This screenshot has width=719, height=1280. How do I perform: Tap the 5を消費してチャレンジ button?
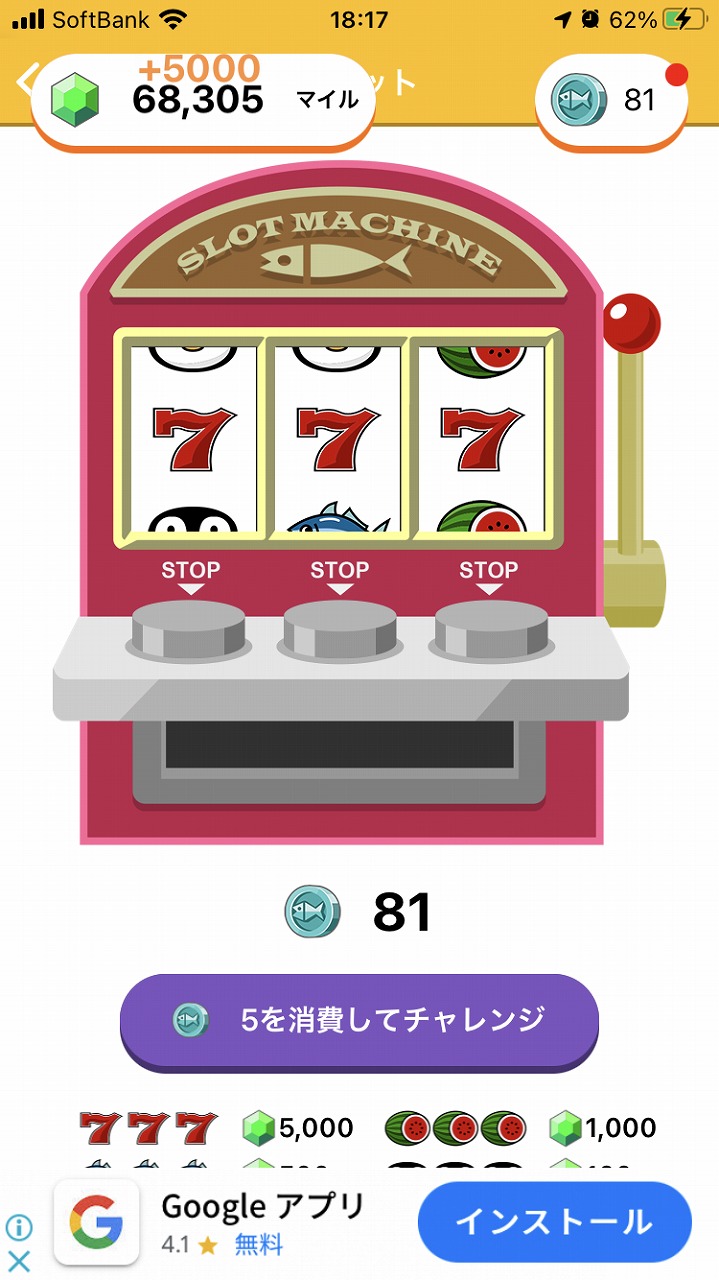[x=359, y=1020]
